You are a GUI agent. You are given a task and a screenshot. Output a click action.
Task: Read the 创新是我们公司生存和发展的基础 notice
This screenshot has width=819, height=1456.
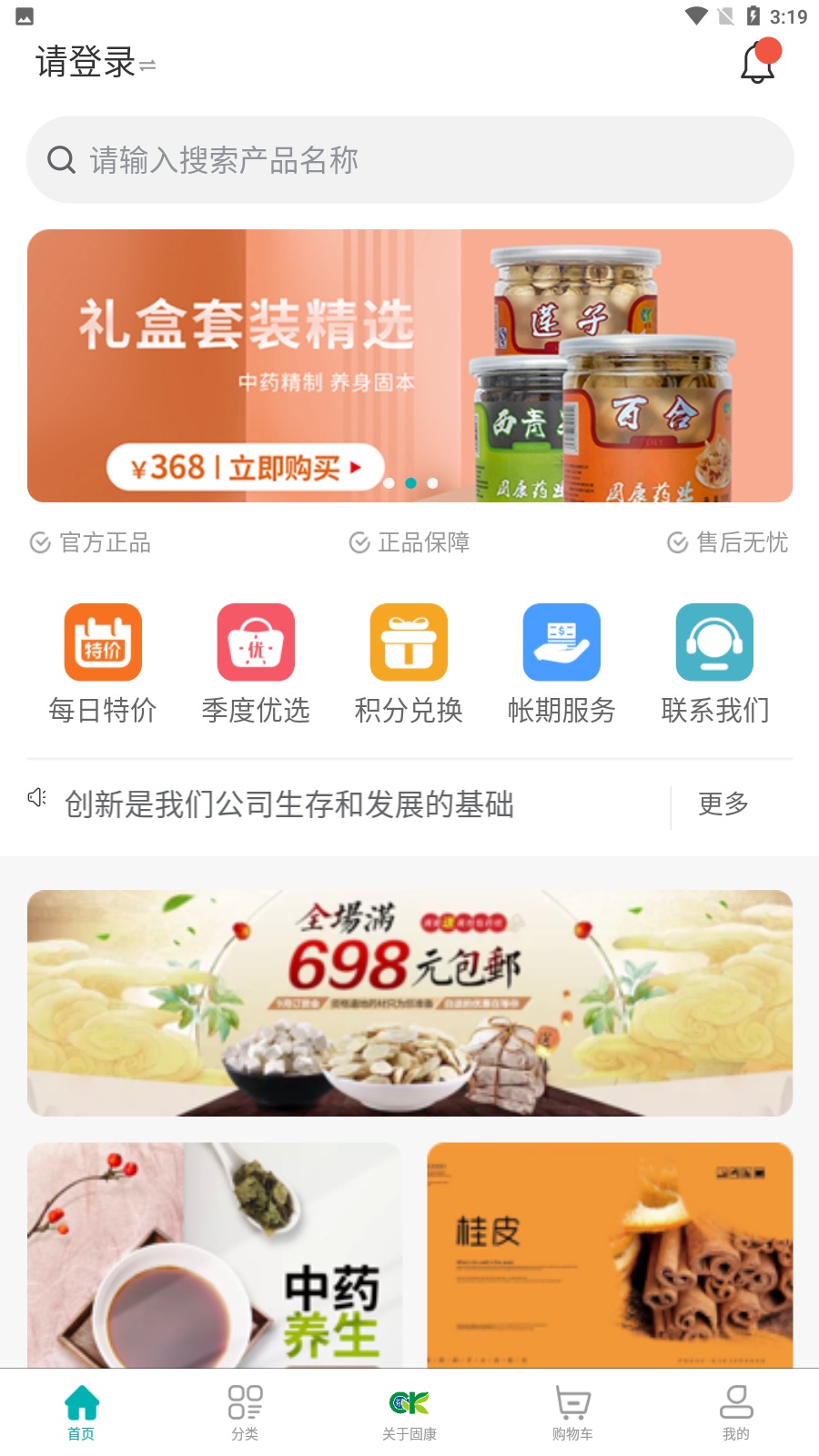tap(289, 804)
